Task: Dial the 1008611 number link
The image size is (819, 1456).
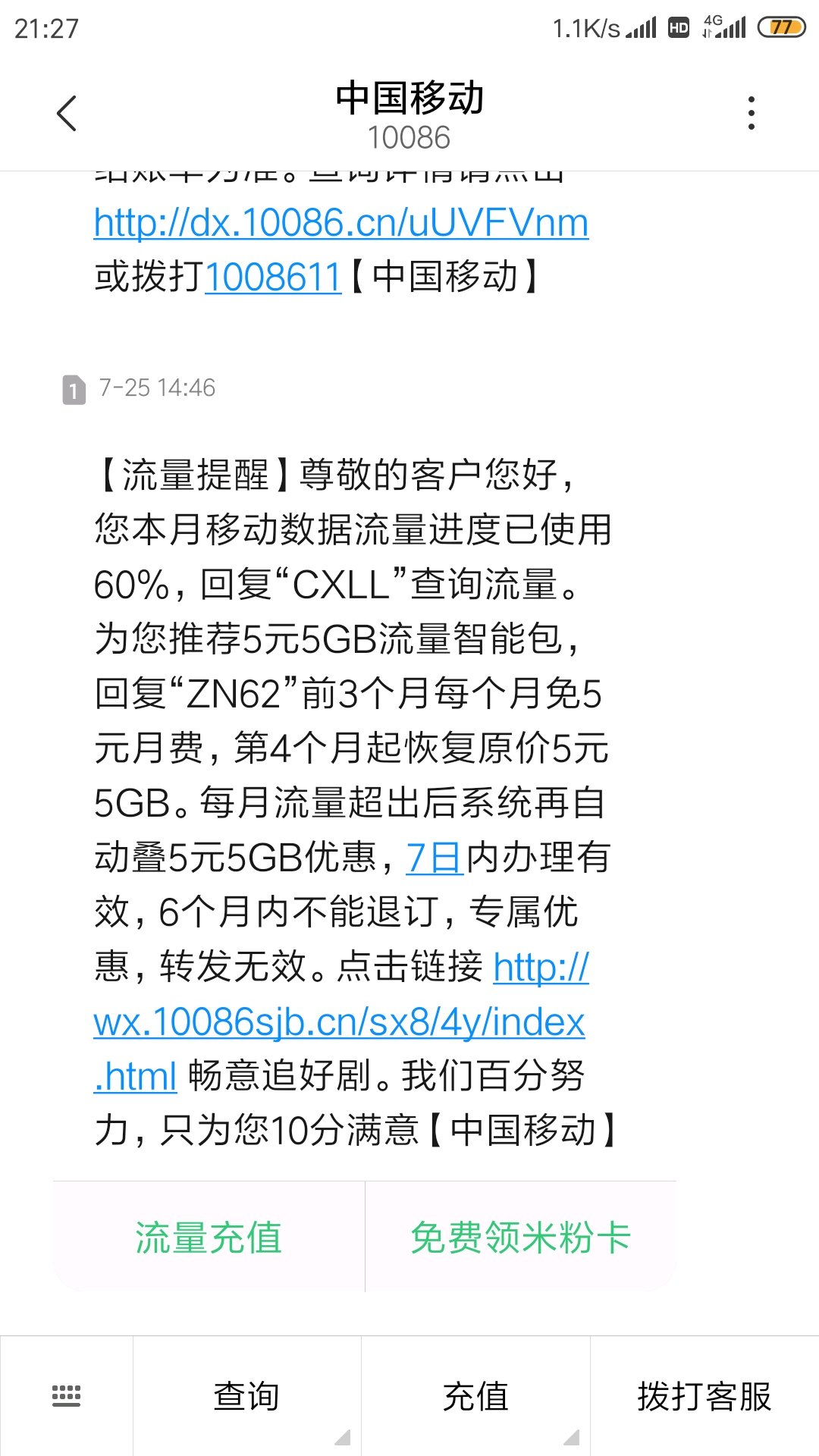Action: click(273, 277)
